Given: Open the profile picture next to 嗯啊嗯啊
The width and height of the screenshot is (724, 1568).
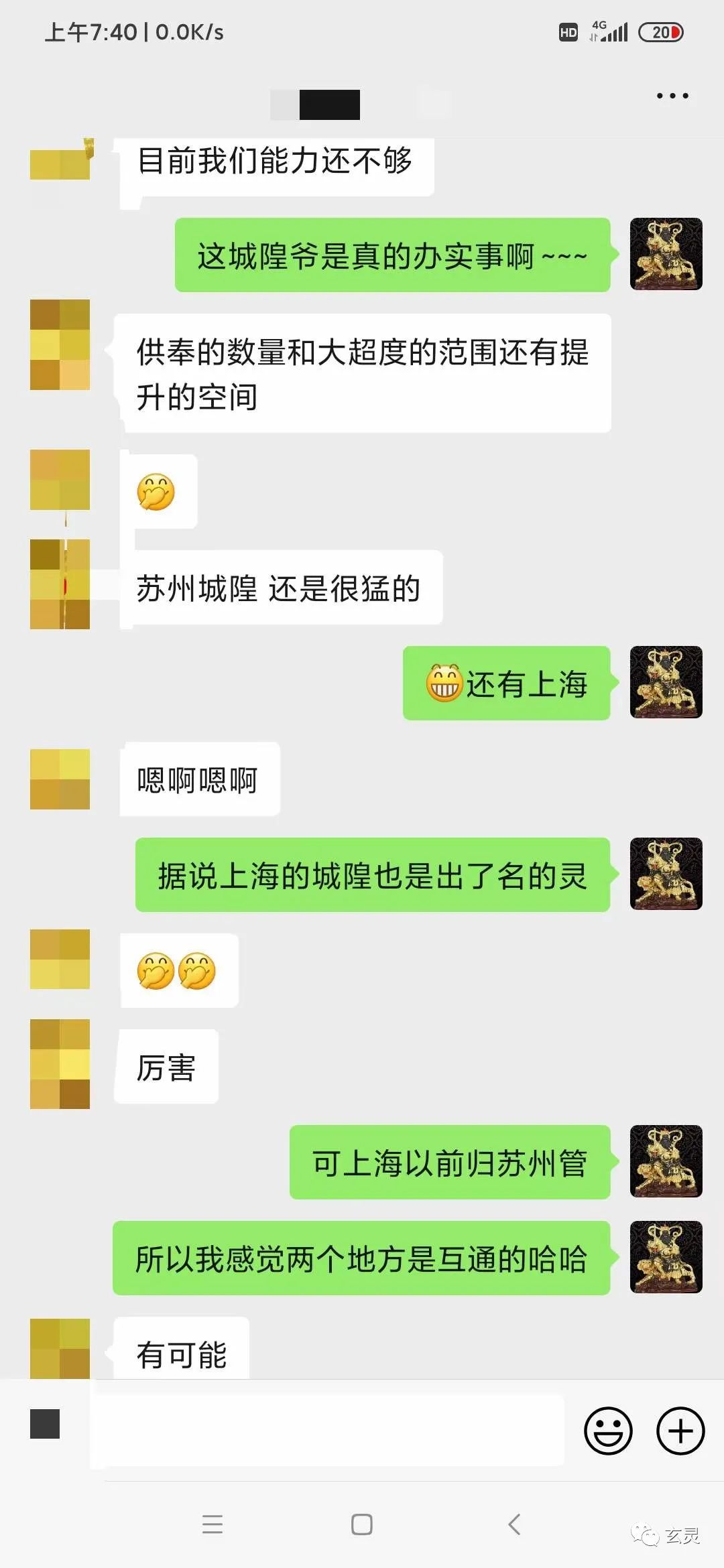Looking at the screenshot, I should 60,779.
